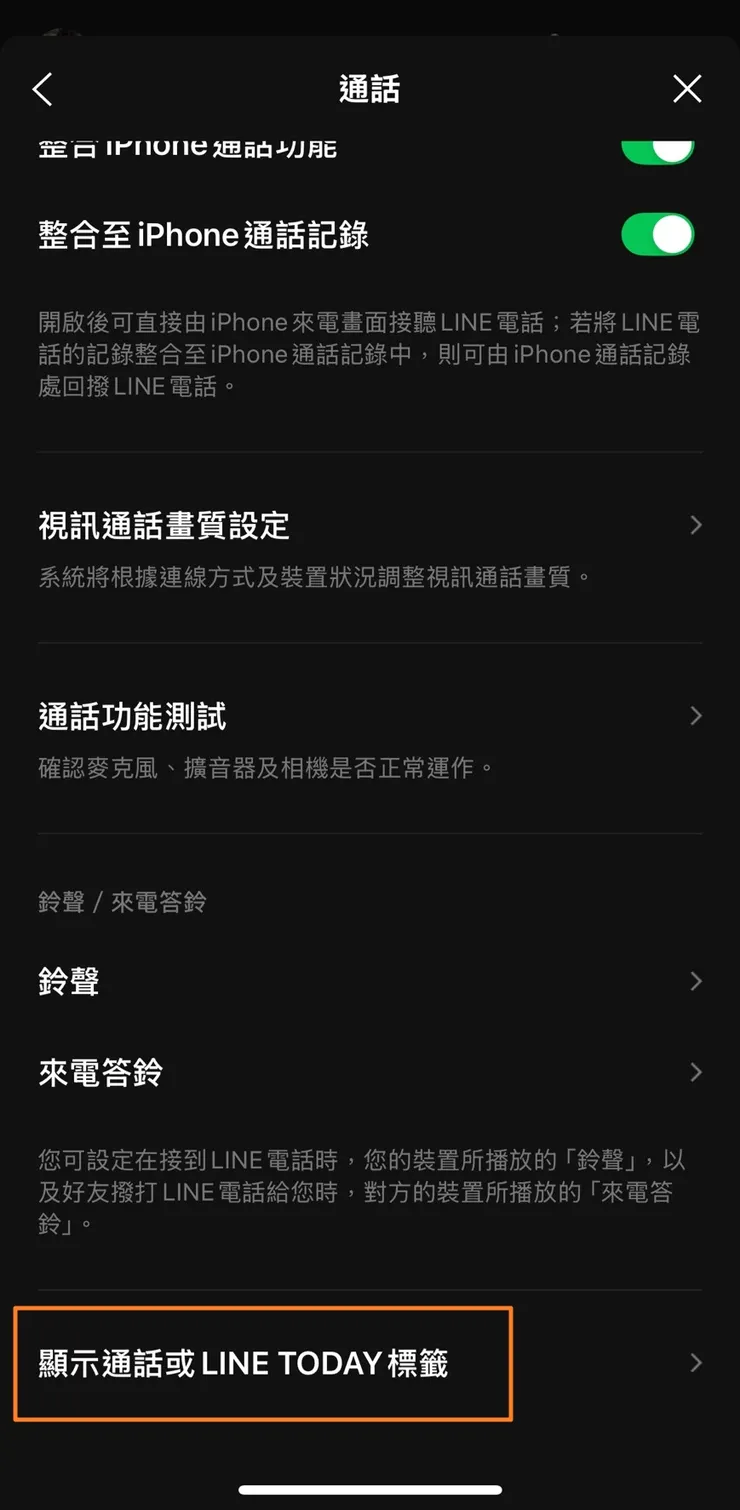Image resolution: width=740 pixels, height=1510 pixels.
Task: Tap the chevron next to 通話功能測試
Action: tap(696, 715)
